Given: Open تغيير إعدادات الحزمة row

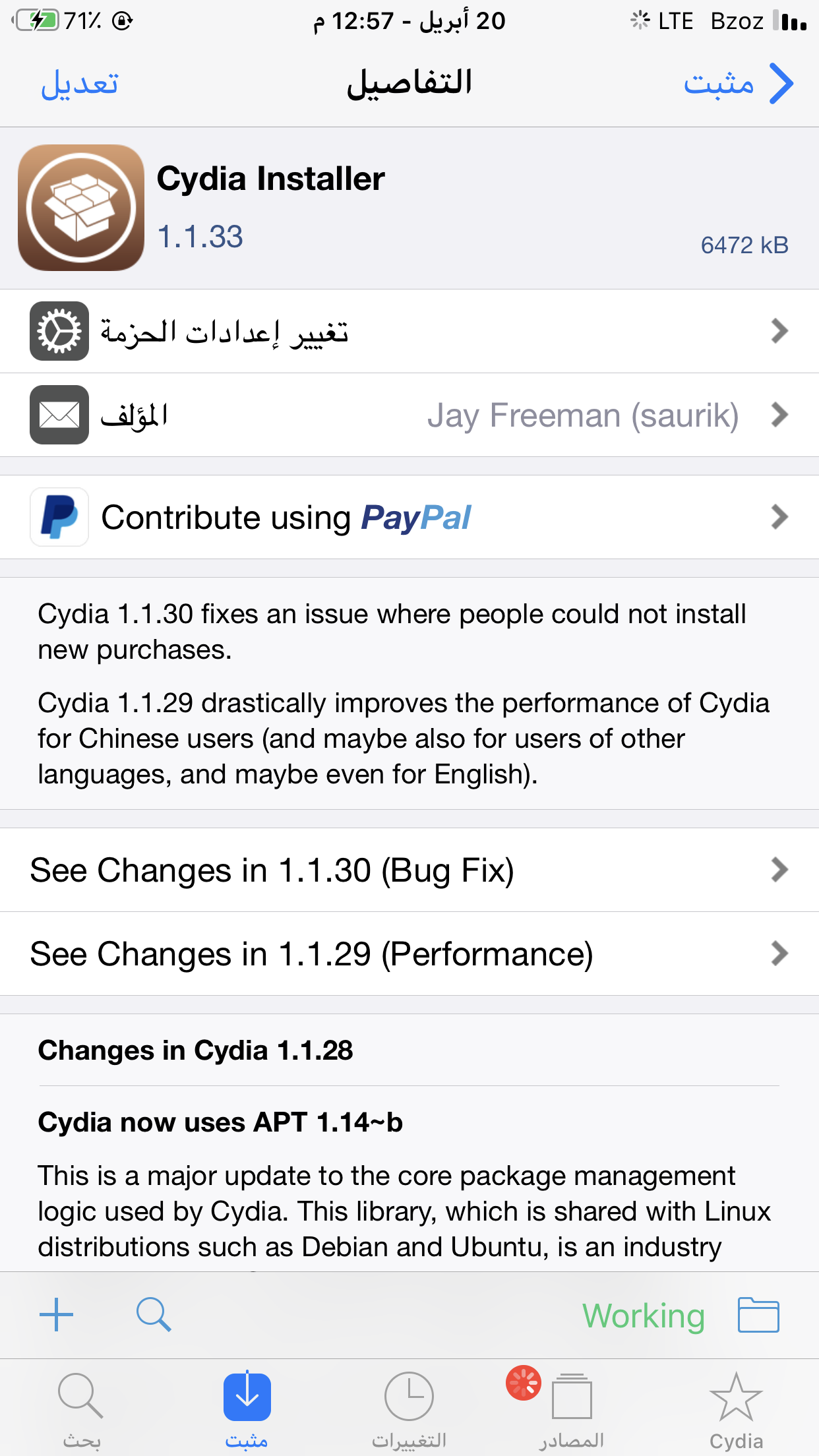Looking at the screenshot, I should [409, 331].
